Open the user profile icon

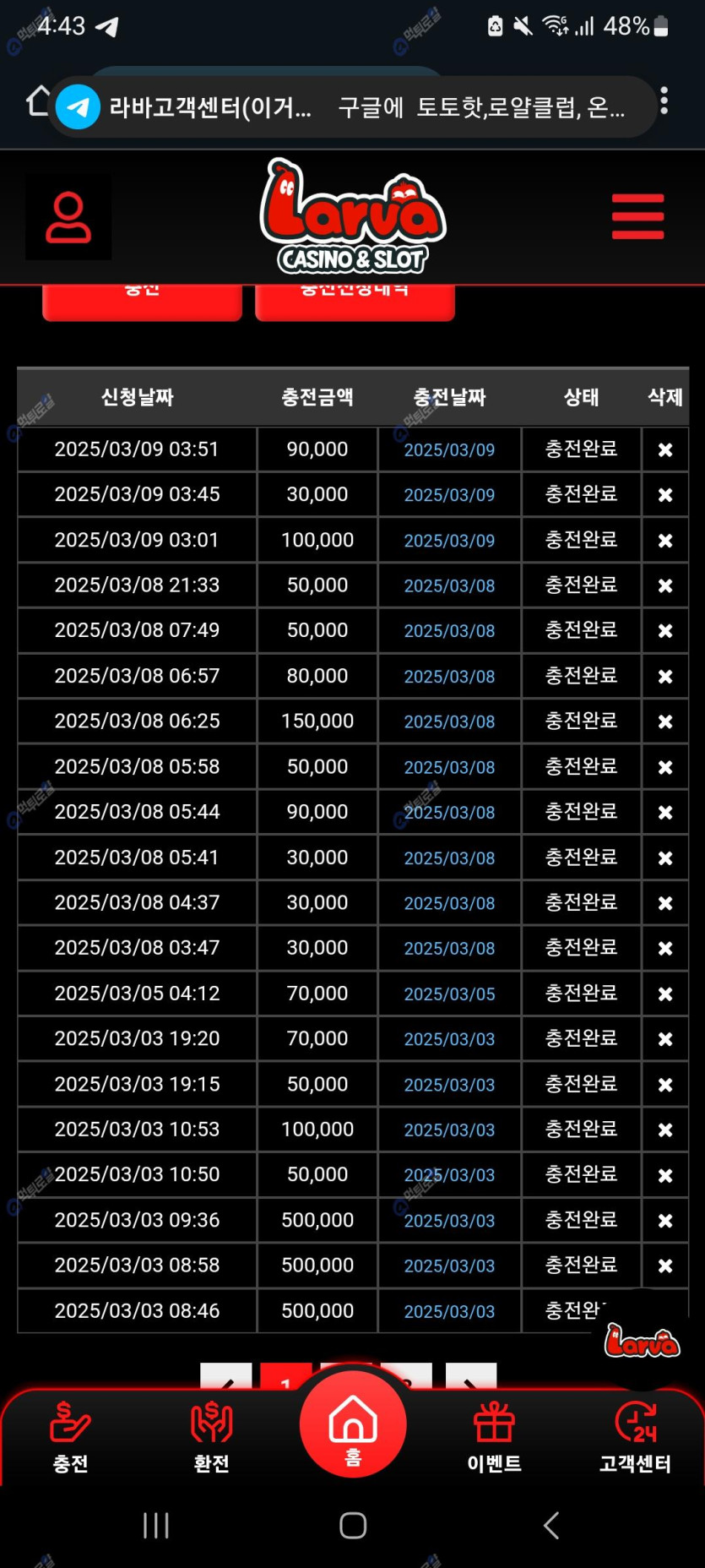click(x=68, y=217)
